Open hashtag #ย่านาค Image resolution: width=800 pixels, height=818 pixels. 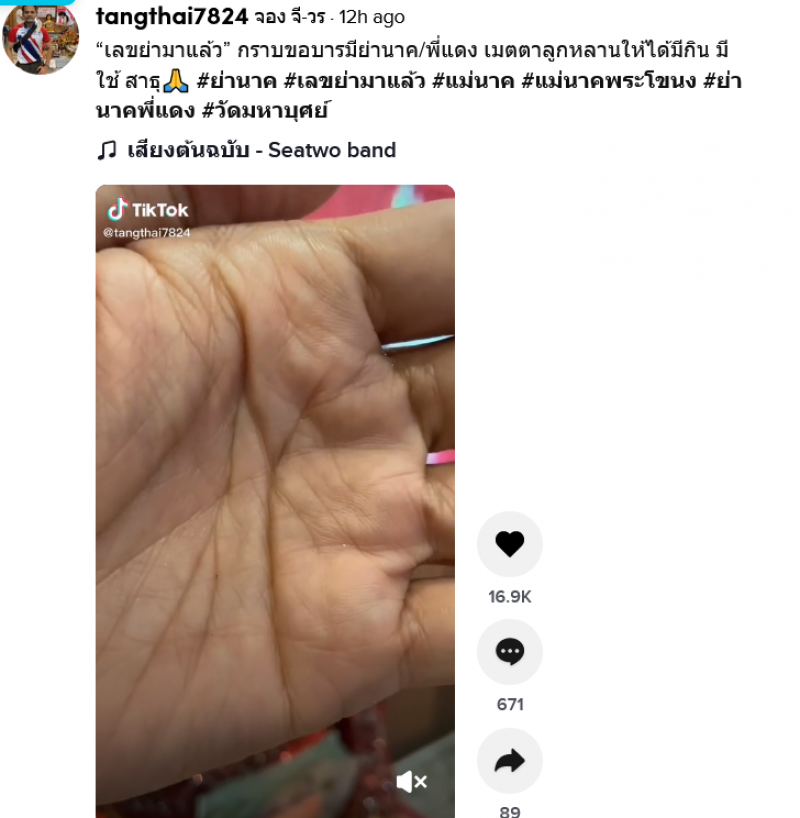(235, 81)
